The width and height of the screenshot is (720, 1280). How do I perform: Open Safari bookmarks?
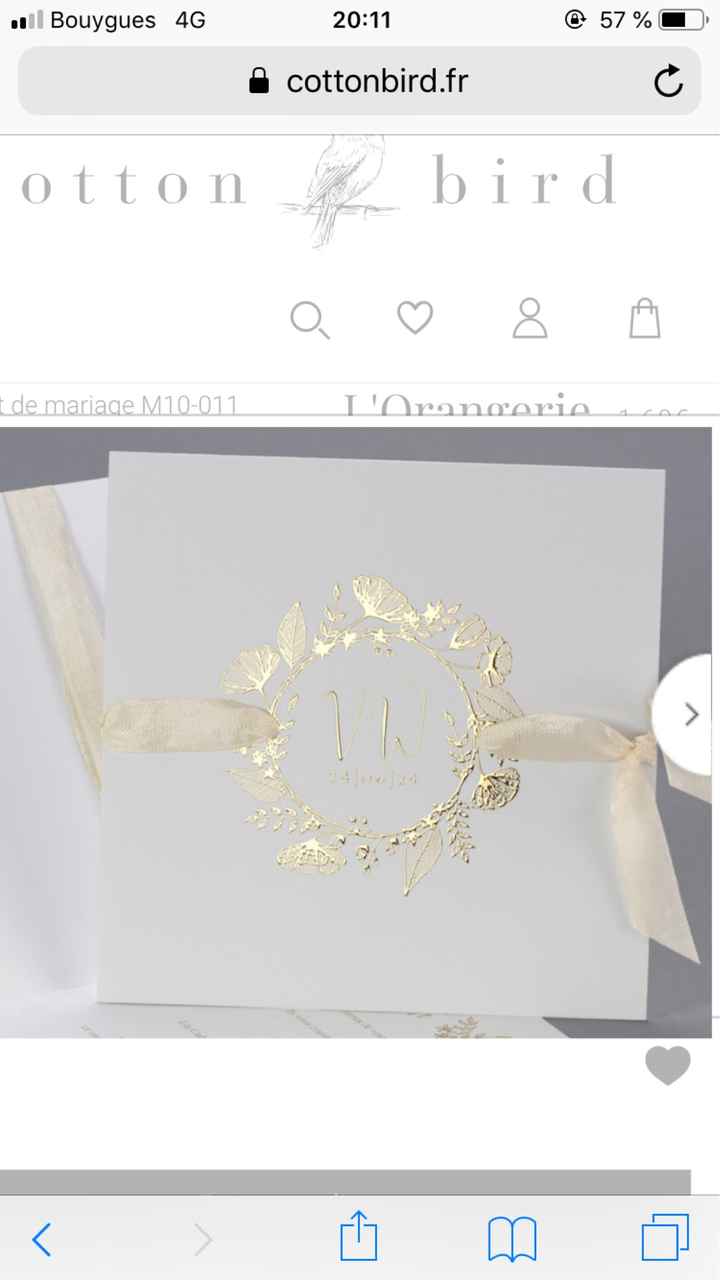pos(512,1240)
